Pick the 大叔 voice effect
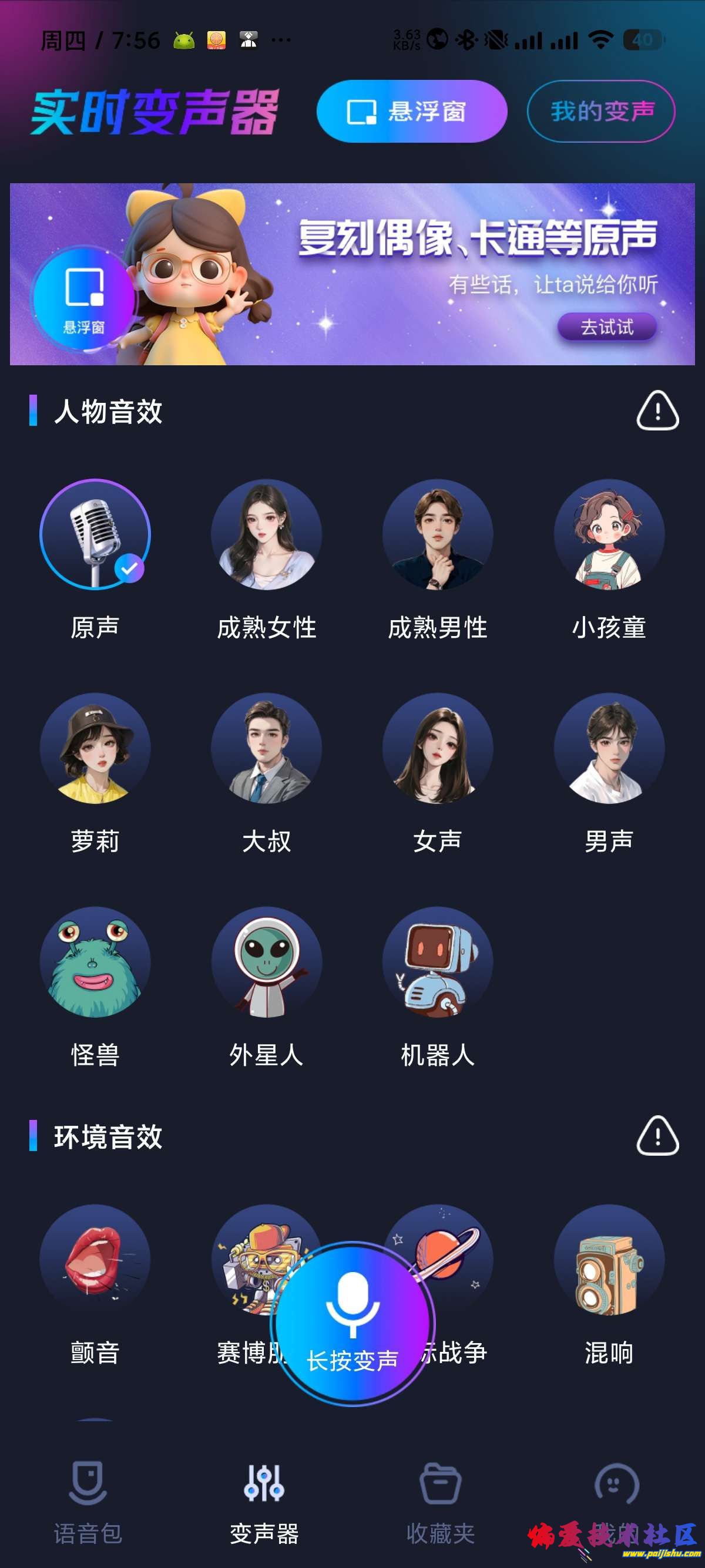 (266, 748)
